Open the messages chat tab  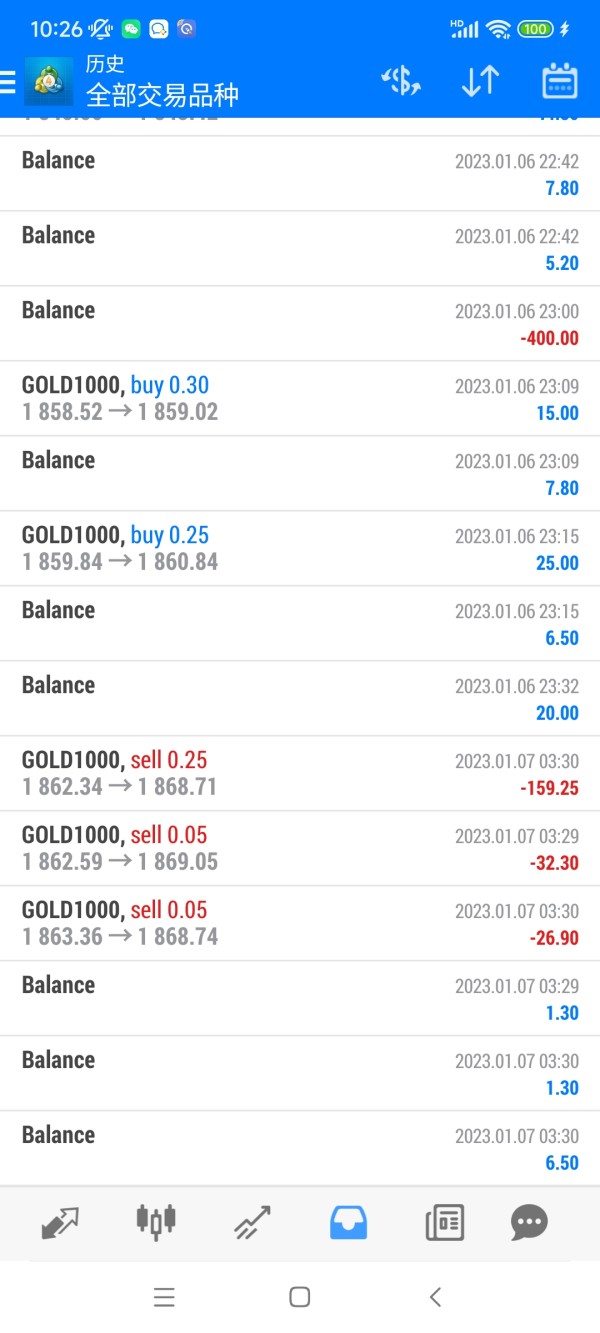click(529, 1221)
